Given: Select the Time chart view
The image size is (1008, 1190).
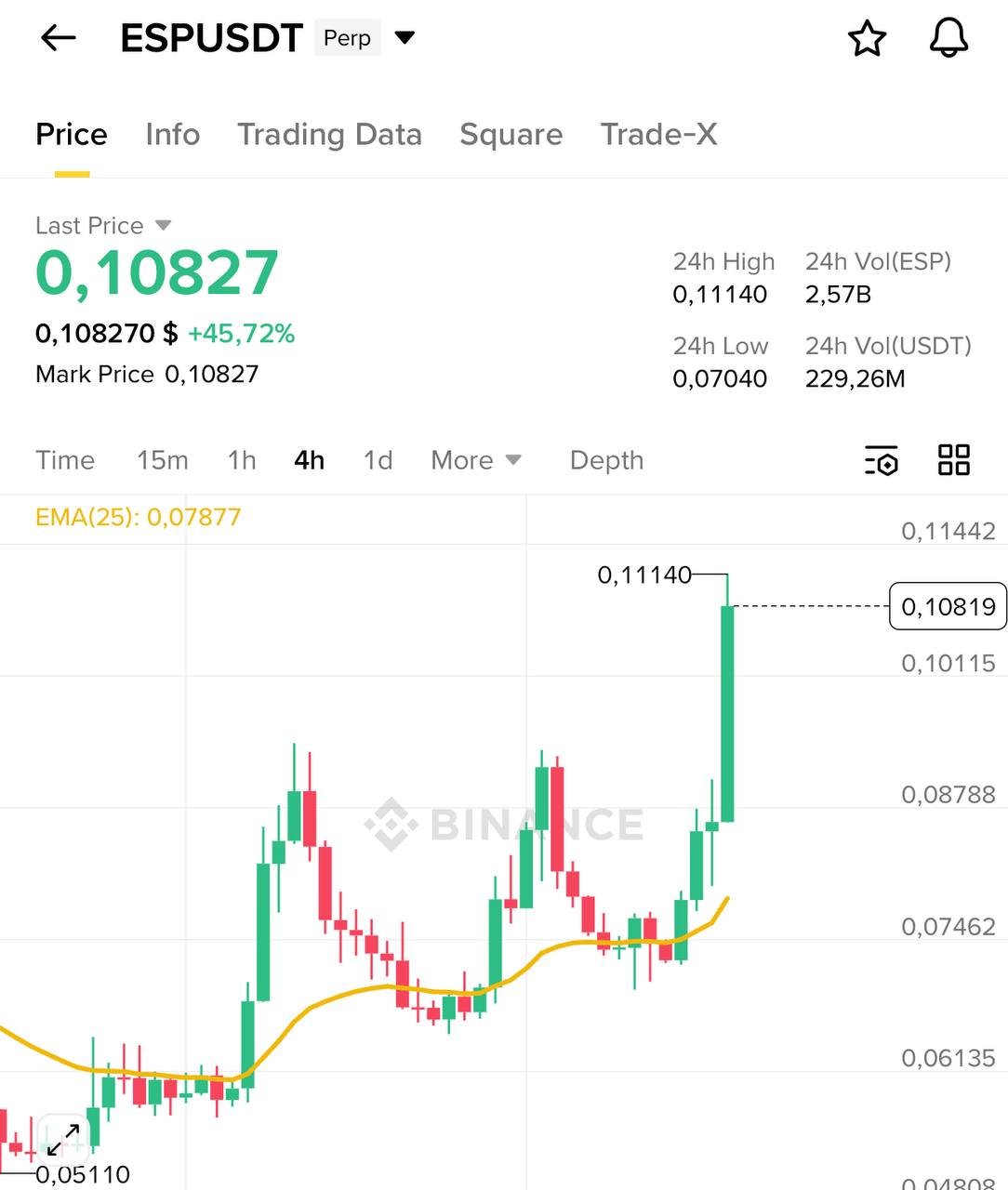Looking at the screenshot, I should [x=65, y=460].
